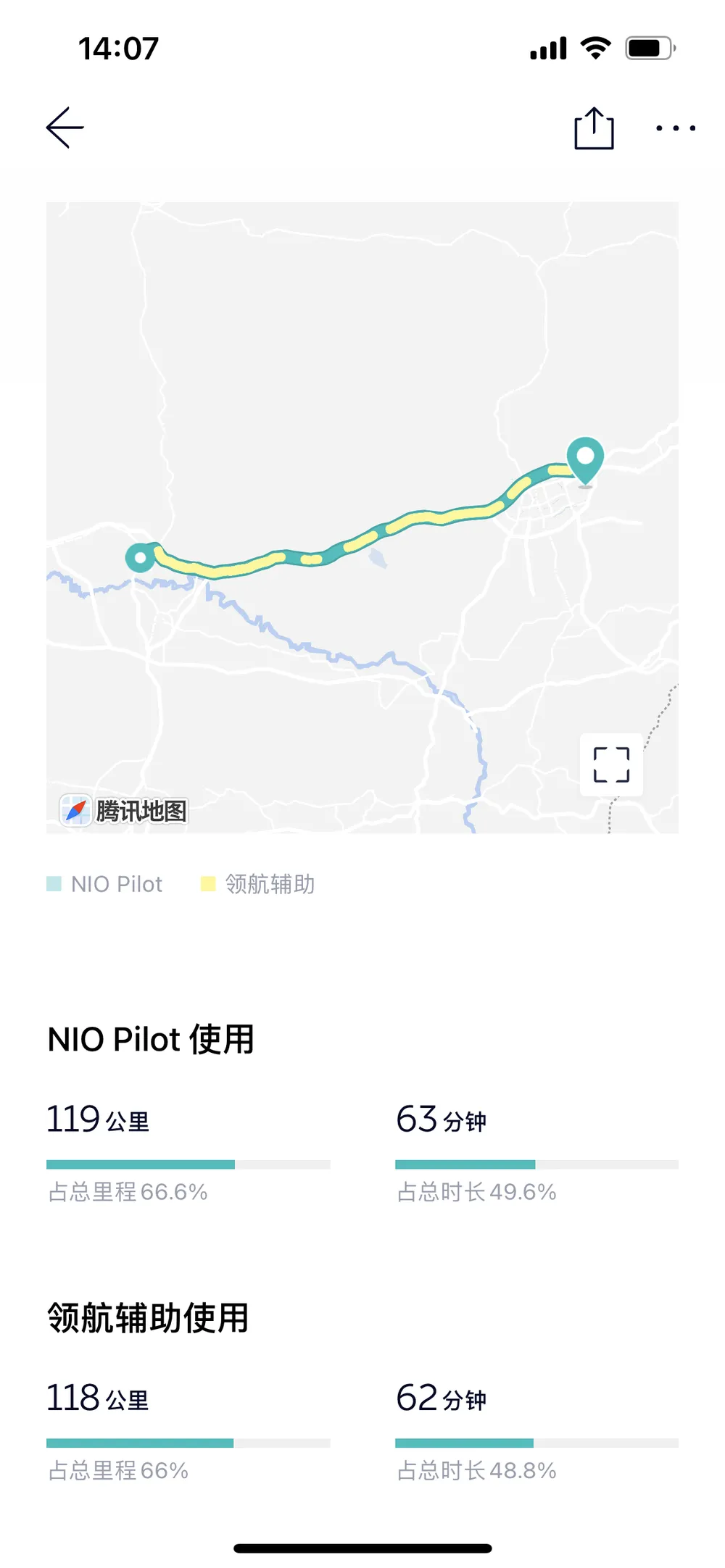Expand the route map to fullscreen
Viewport: 725px width, 1568px height.
611,764
